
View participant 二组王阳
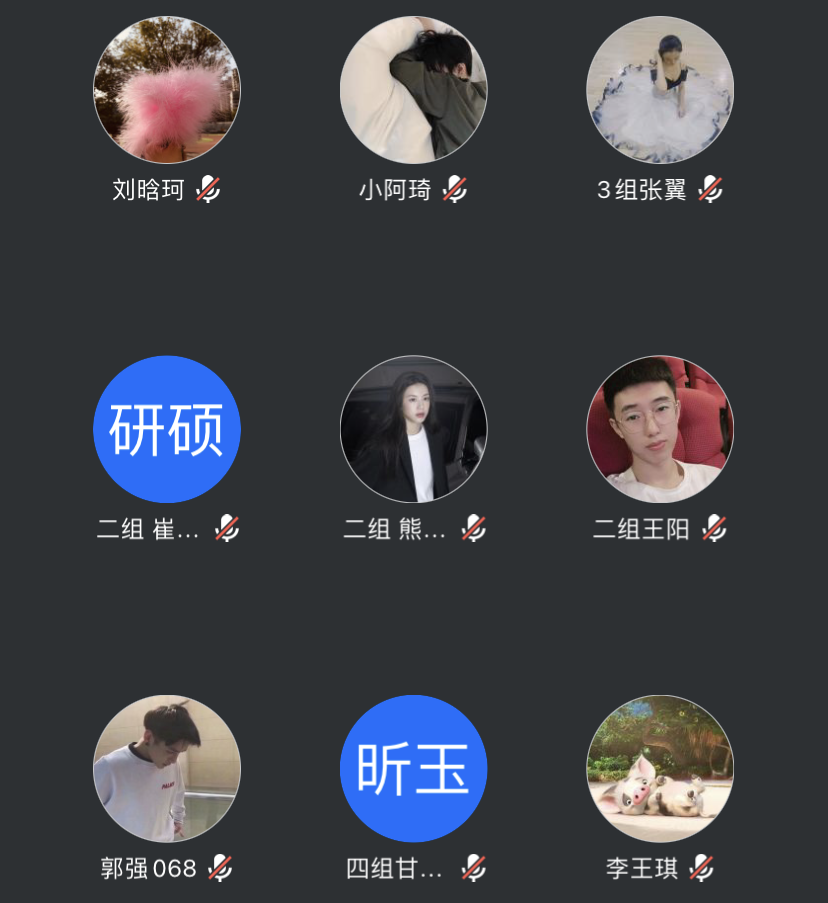[x=660, y=429]
